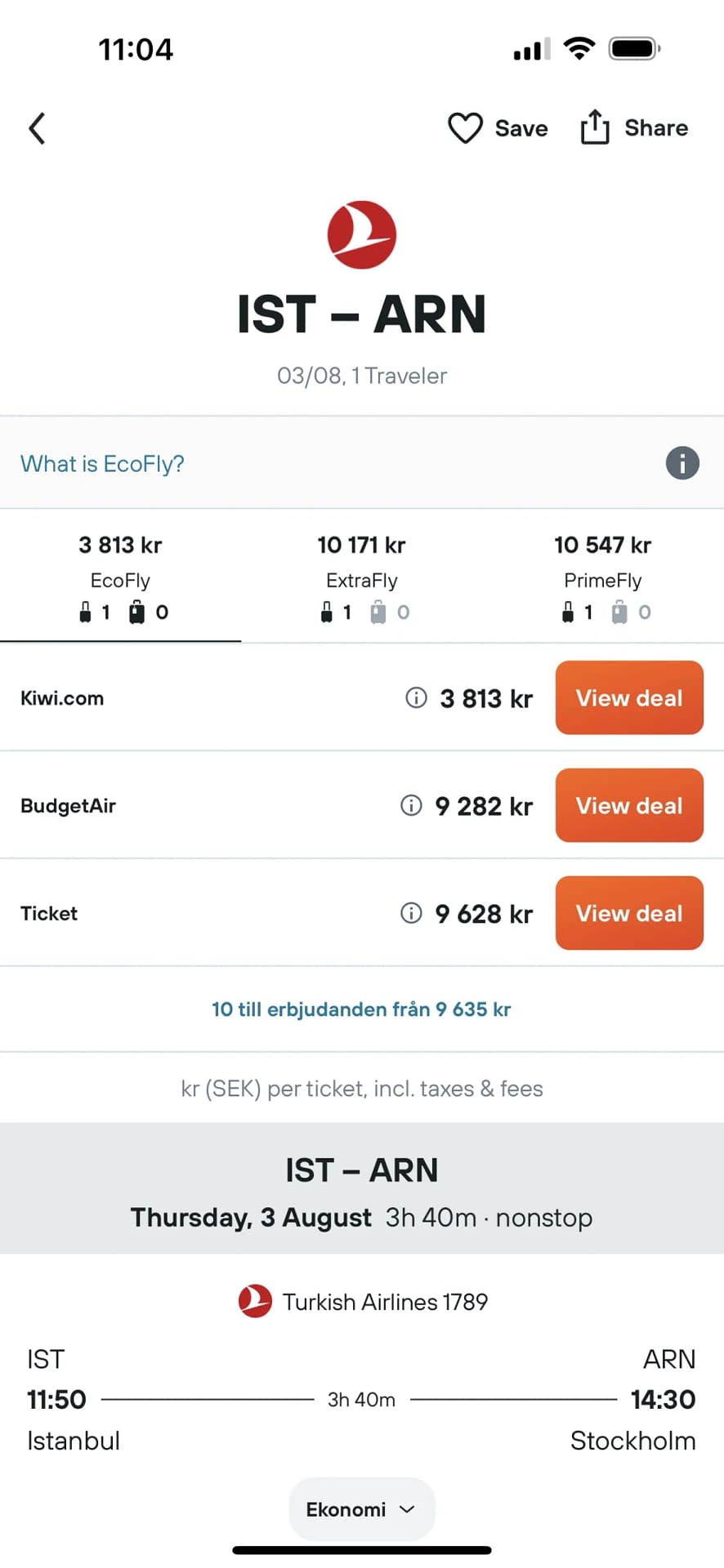Show 10 more offers from 9 635 kr

361,1009
